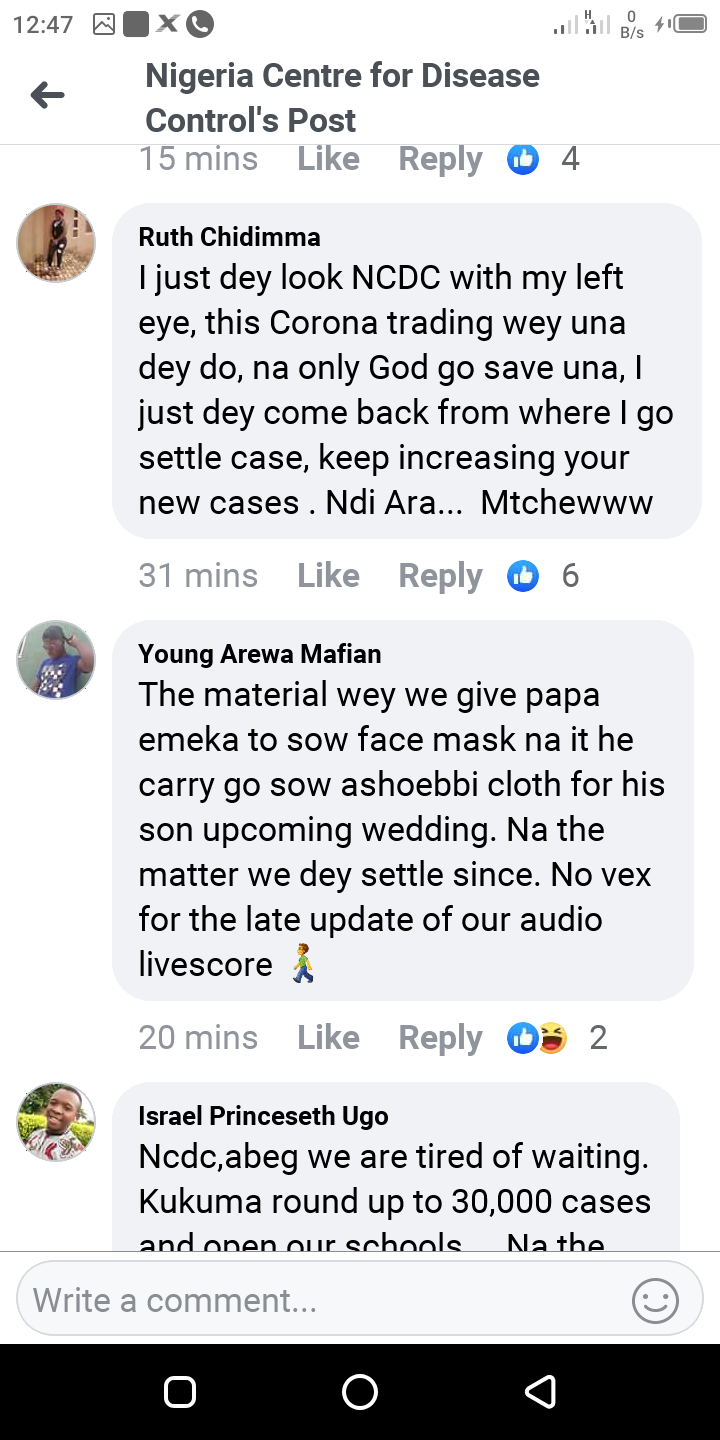Reply to Ruth Chidimma's comment
Screen dimensions: 720x1440
pos(440,576)
